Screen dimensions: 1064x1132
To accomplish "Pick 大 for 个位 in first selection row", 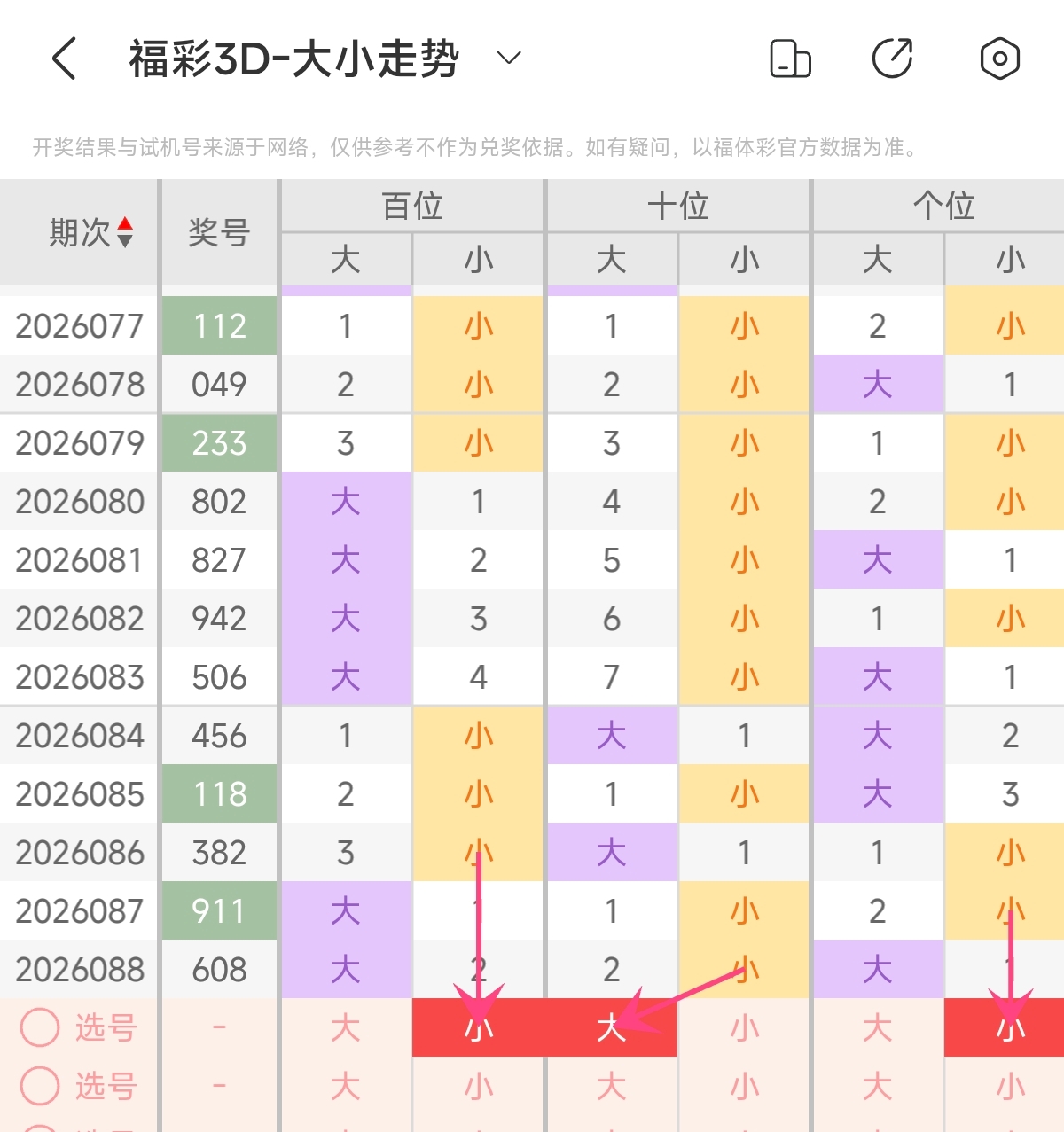I will 878,1027.
